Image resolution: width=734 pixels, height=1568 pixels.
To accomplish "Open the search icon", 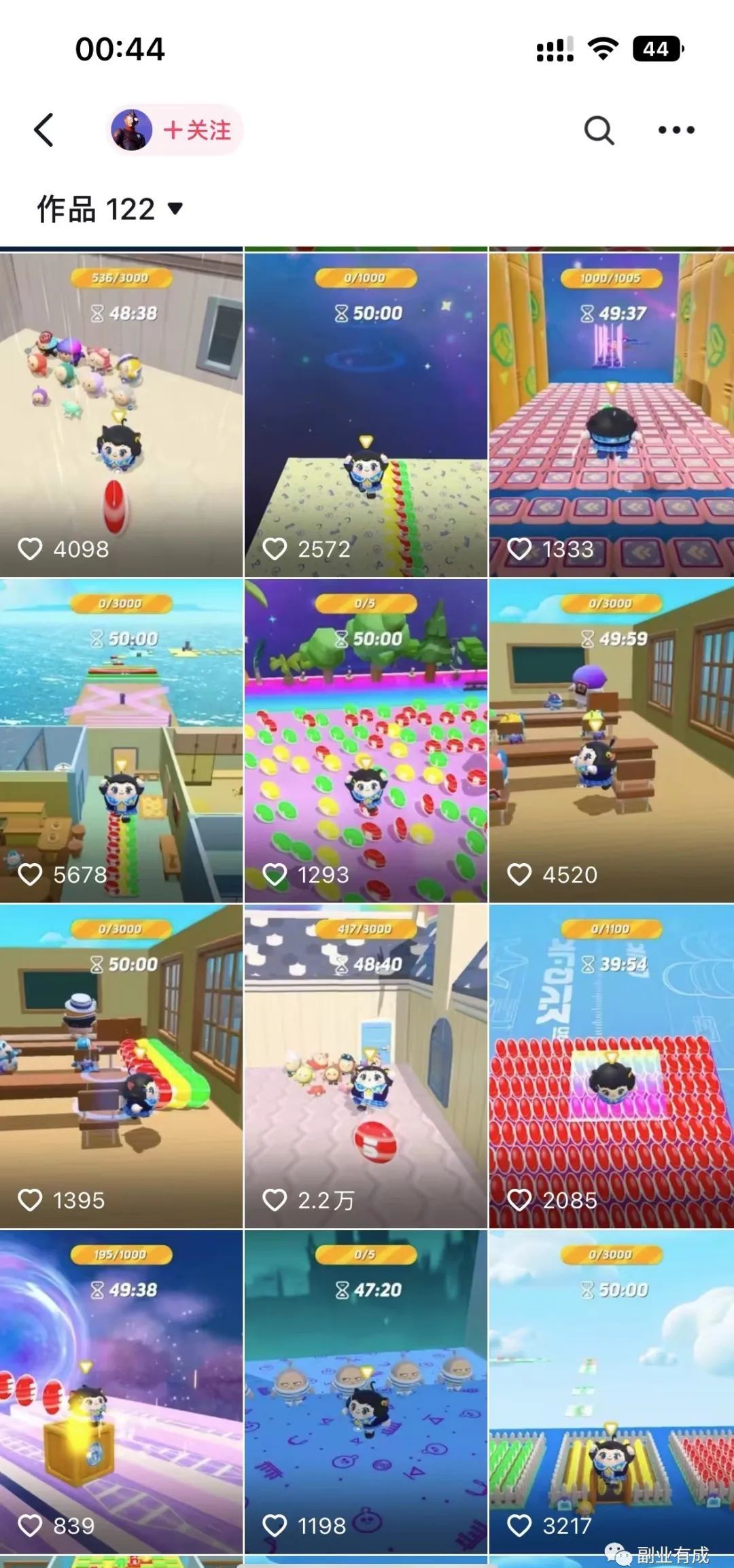I will pos(599,130).
